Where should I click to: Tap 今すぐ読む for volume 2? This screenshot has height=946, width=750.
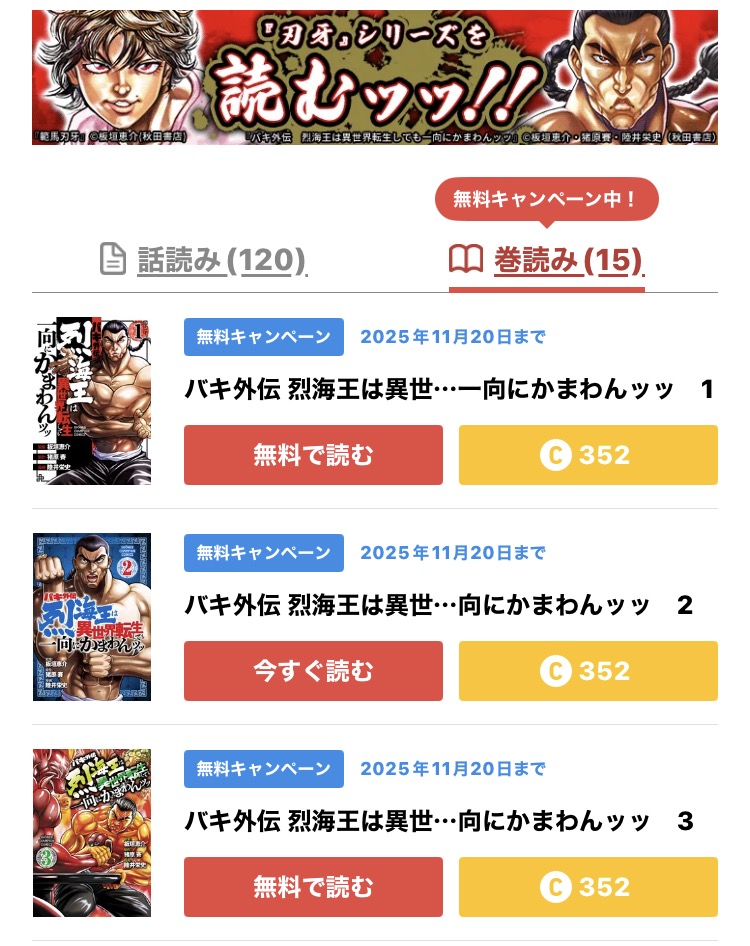pos(313,671)
